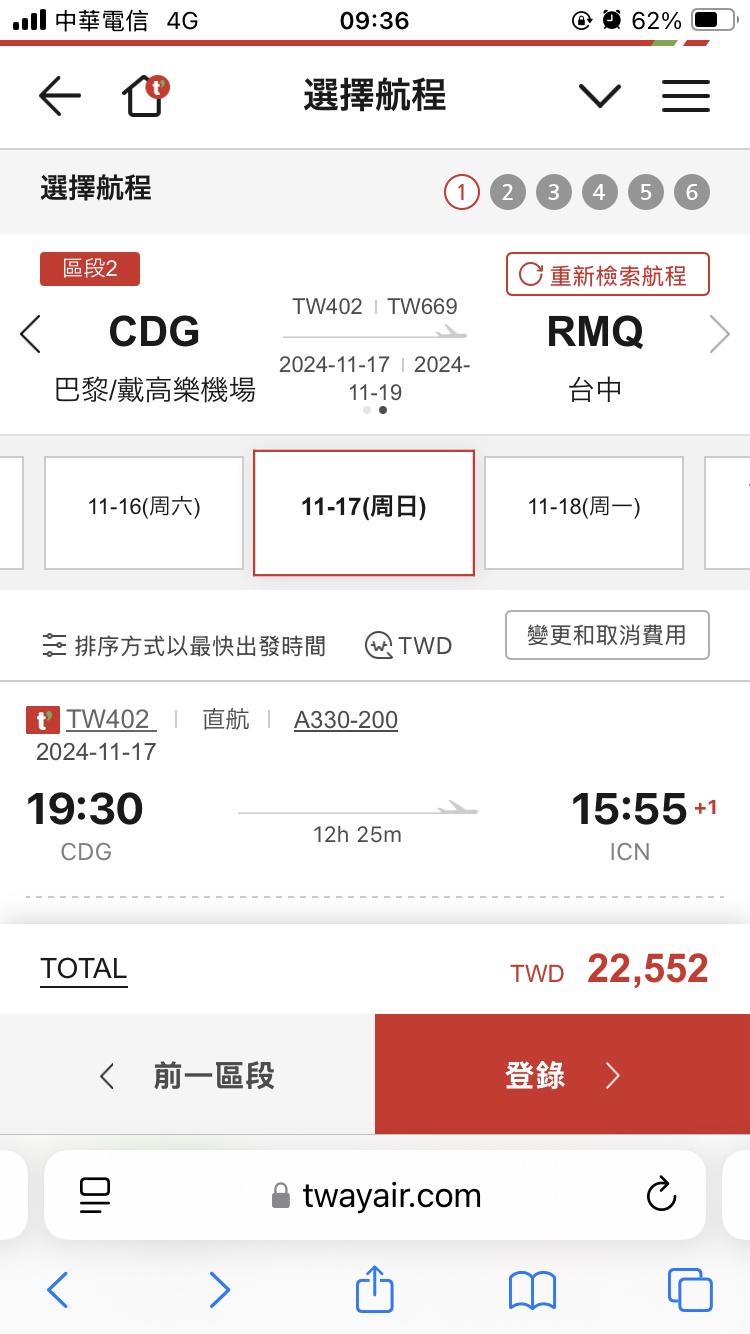Choose the 11-18(周一) date
Image resolution: width=750 pixels, height=1334 pixels.
pyautogui.click(x=584, y=507)
